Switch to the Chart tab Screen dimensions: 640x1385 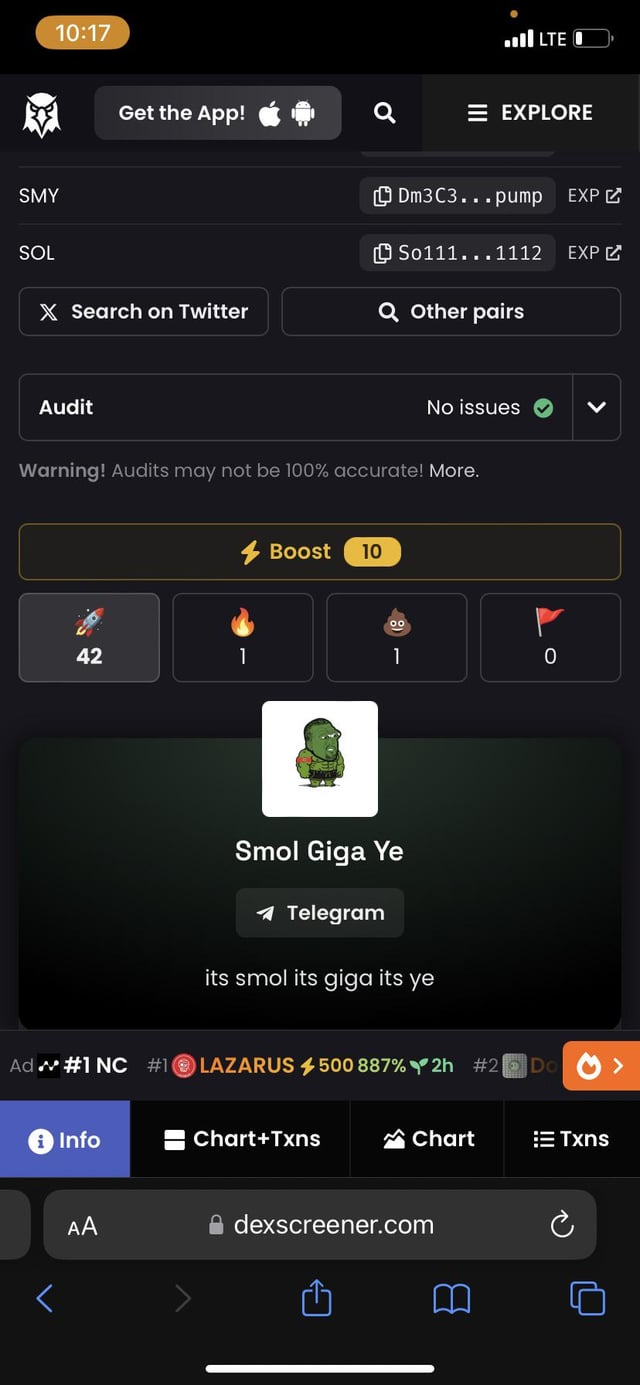(428, 1139)
